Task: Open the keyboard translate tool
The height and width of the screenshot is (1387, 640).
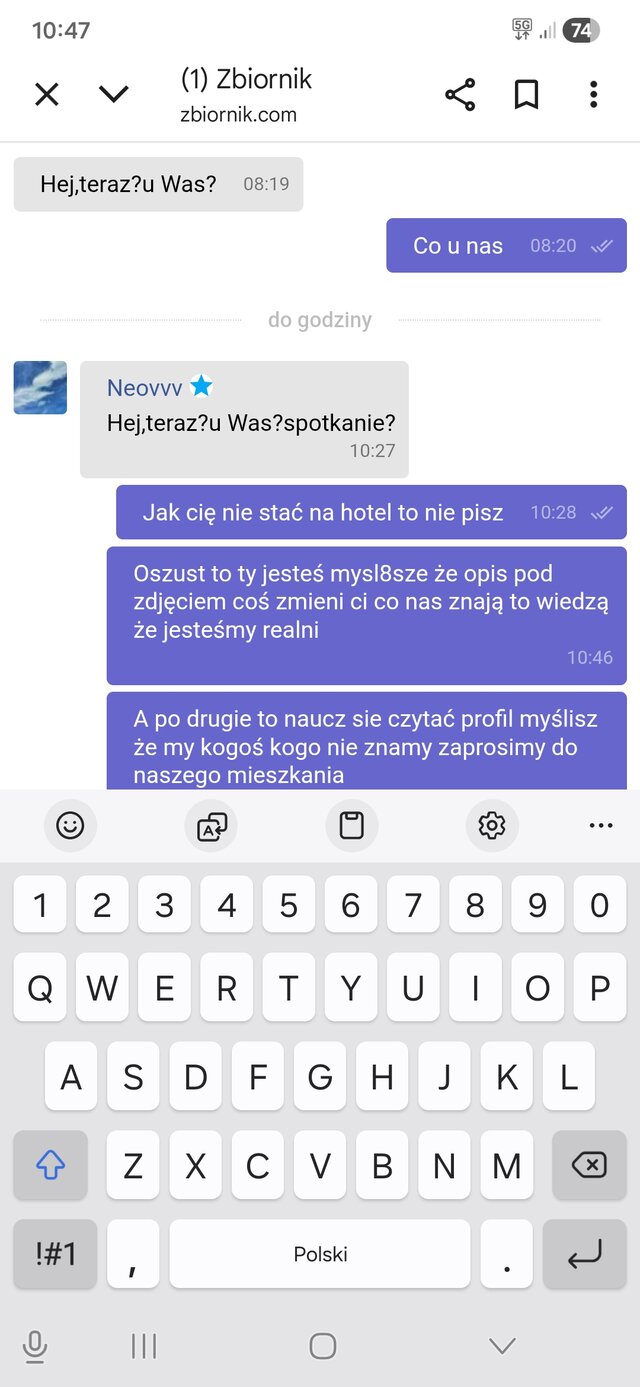Action: tap(212, 826)
